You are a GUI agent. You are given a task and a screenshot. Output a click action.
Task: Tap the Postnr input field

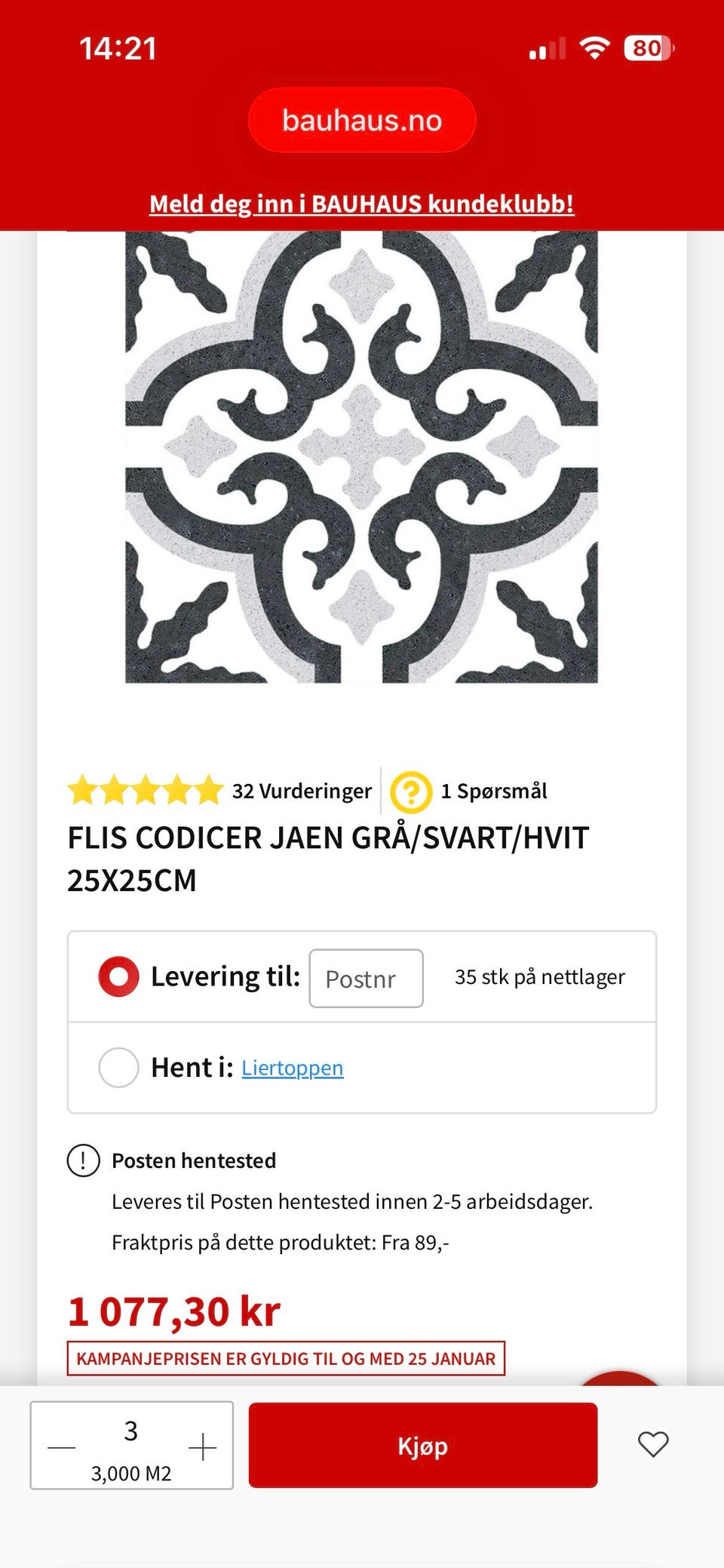366,978
